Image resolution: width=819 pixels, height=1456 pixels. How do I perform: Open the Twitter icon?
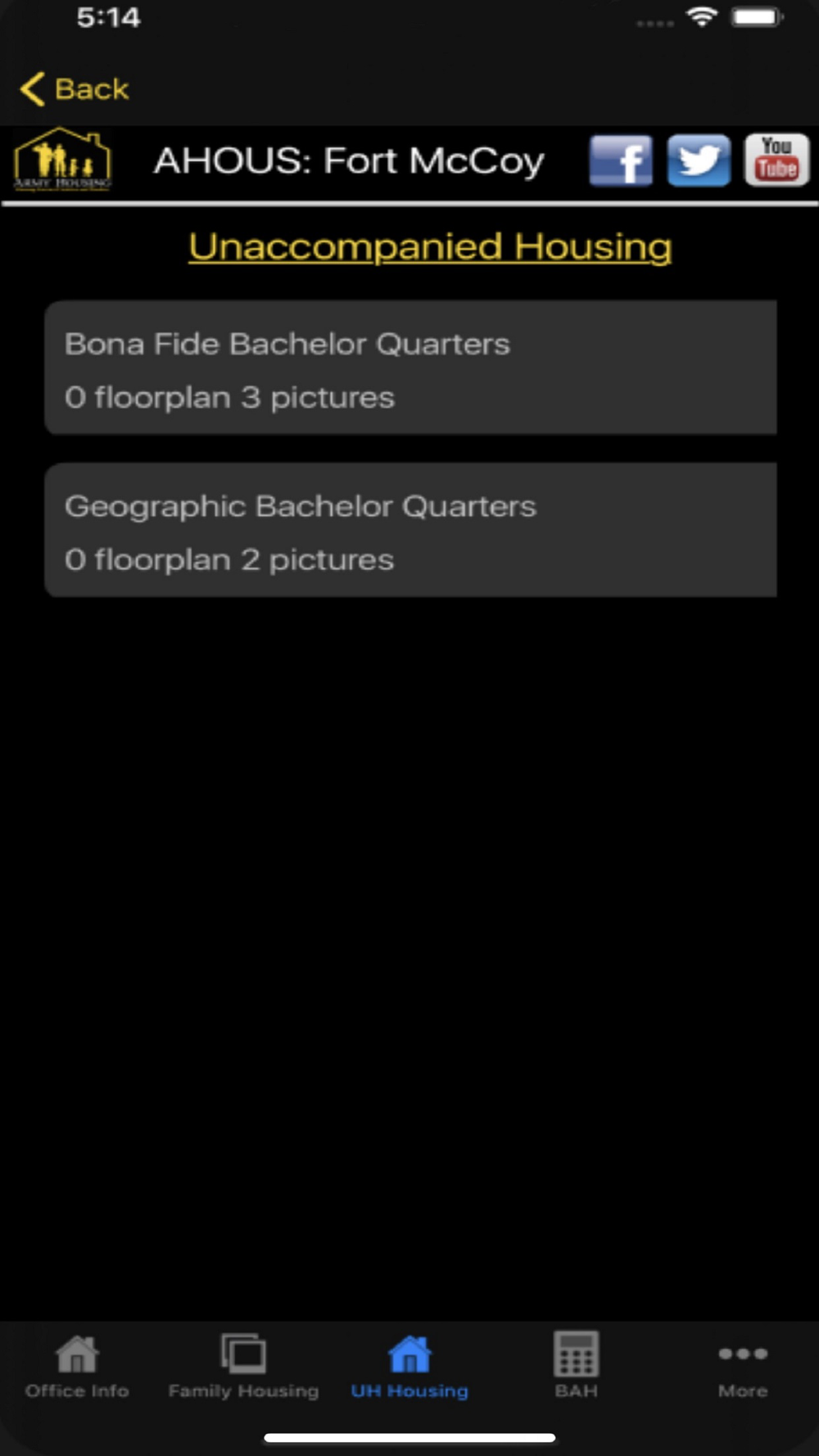[698, 161]
